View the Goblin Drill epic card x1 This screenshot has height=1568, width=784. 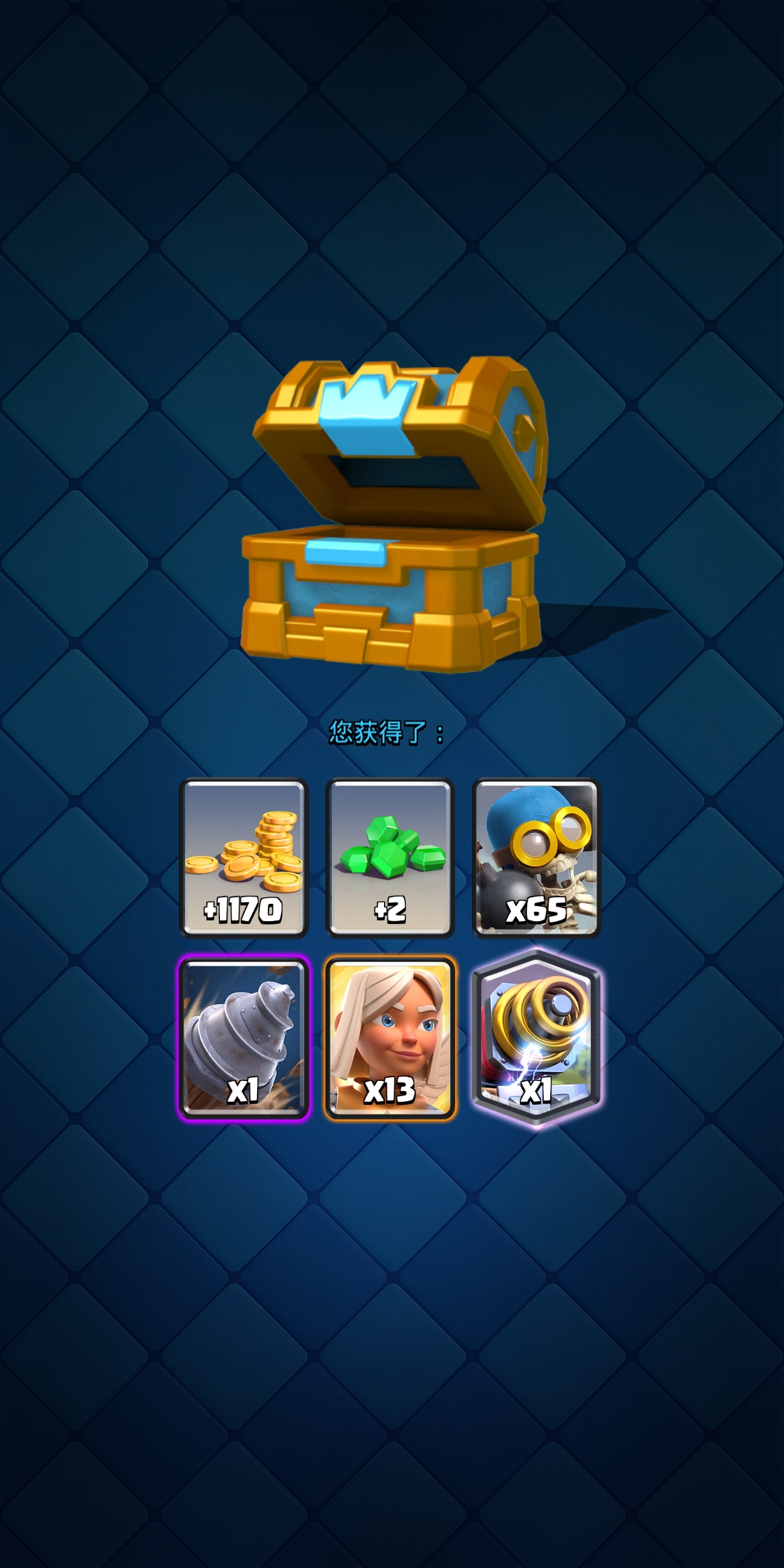tap(244, 1038)
